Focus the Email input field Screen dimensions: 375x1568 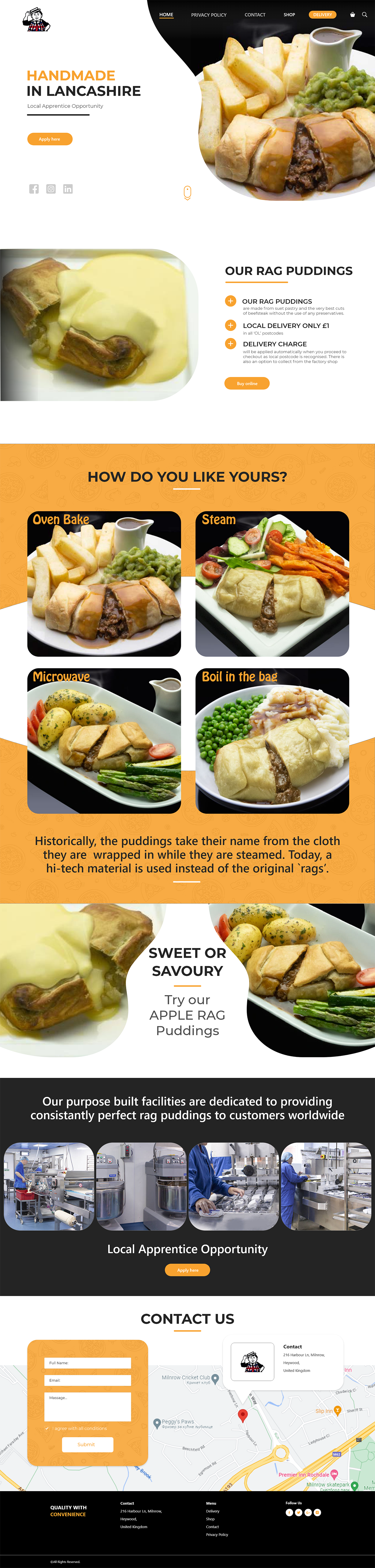pos(87,1380)
